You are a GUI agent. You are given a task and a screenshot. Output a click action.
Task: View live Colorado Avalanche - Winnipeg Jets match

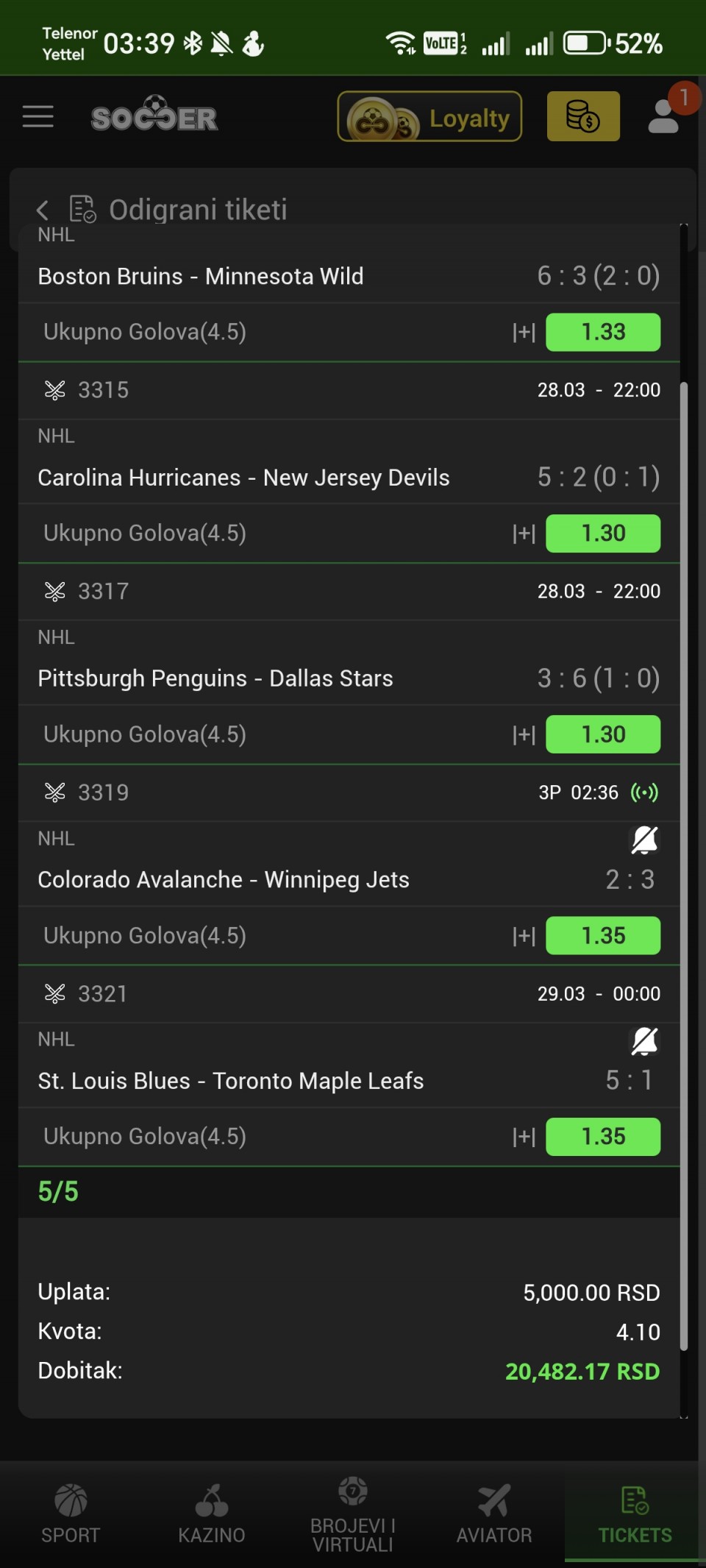[224, 880]
